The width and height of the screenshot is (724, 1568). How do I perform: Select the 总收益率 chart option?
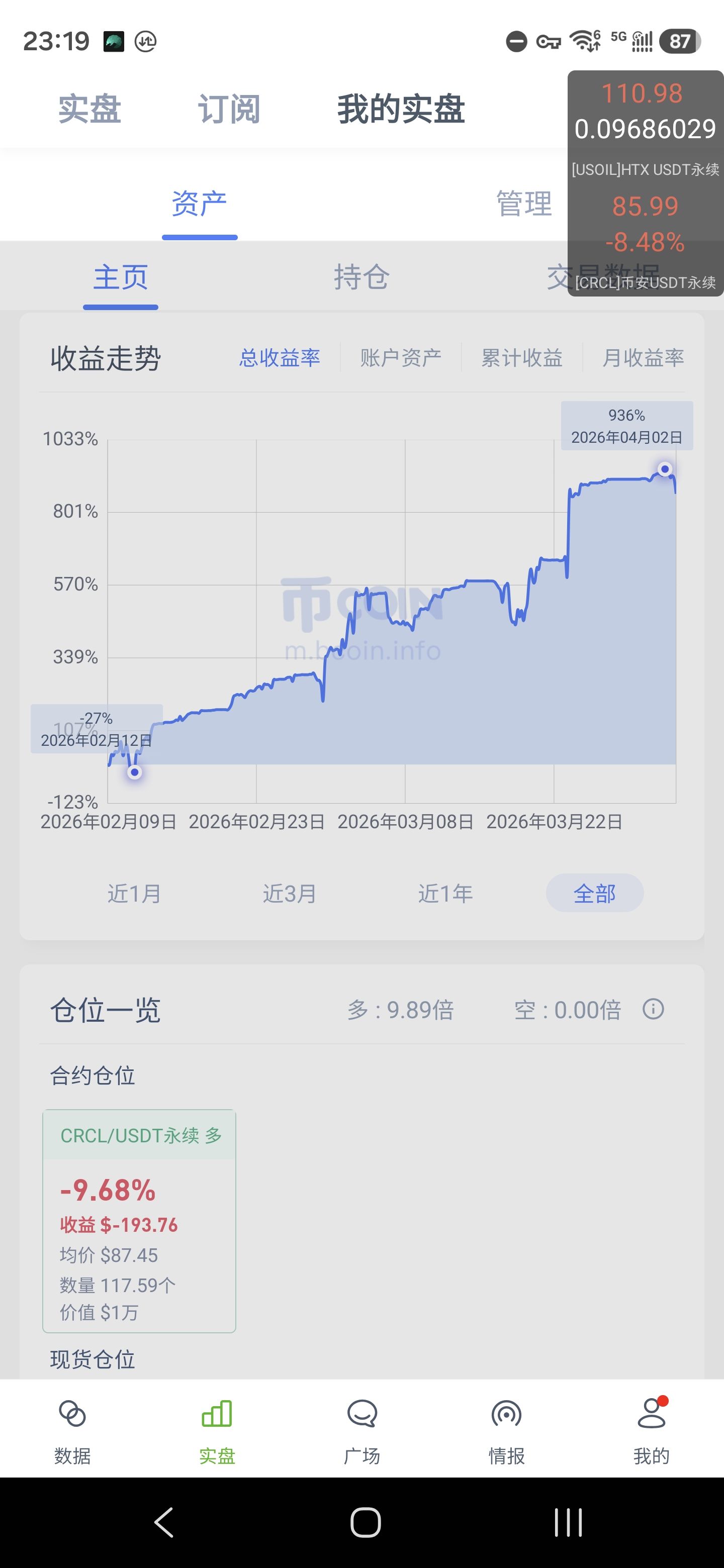pyautogui.click(x=280, y=358)
